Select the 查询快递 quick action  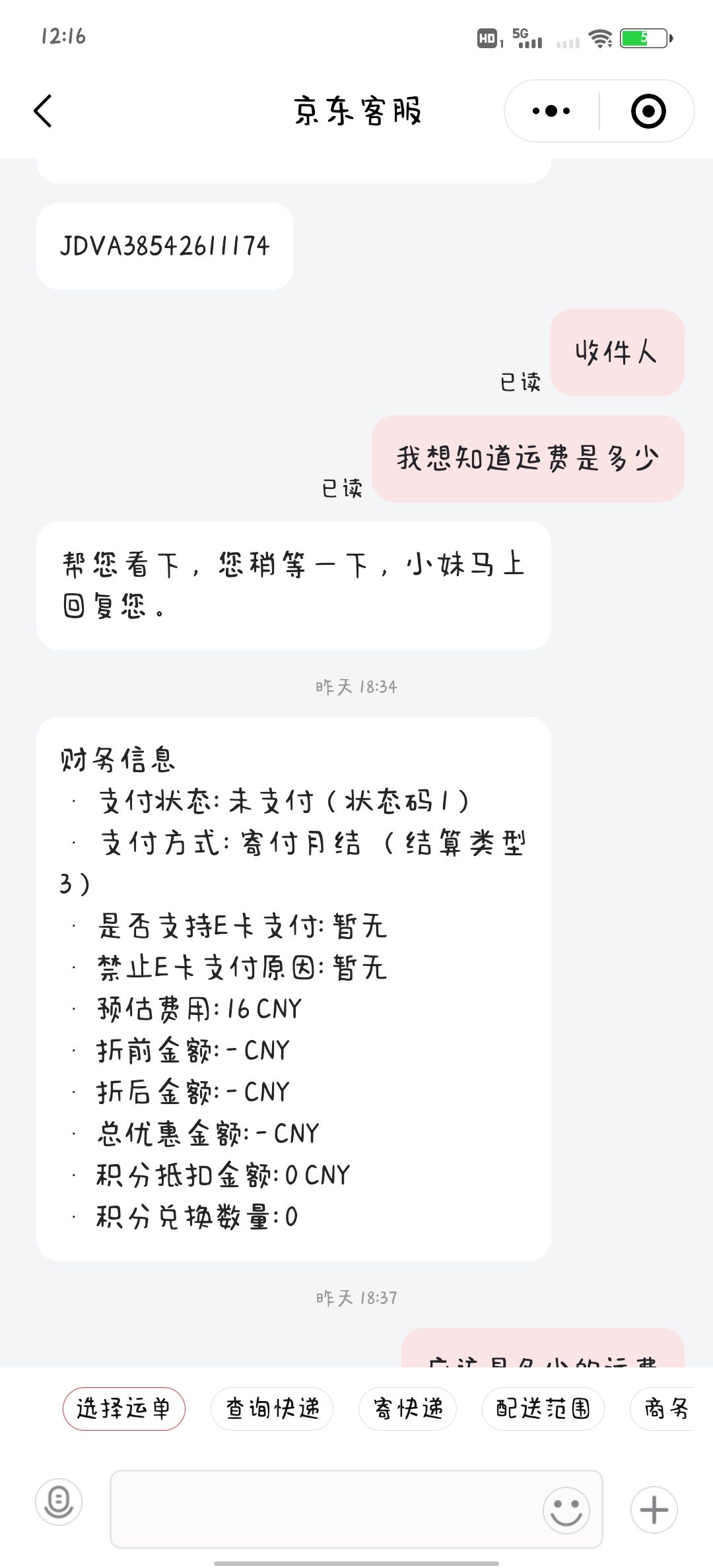272,1409
